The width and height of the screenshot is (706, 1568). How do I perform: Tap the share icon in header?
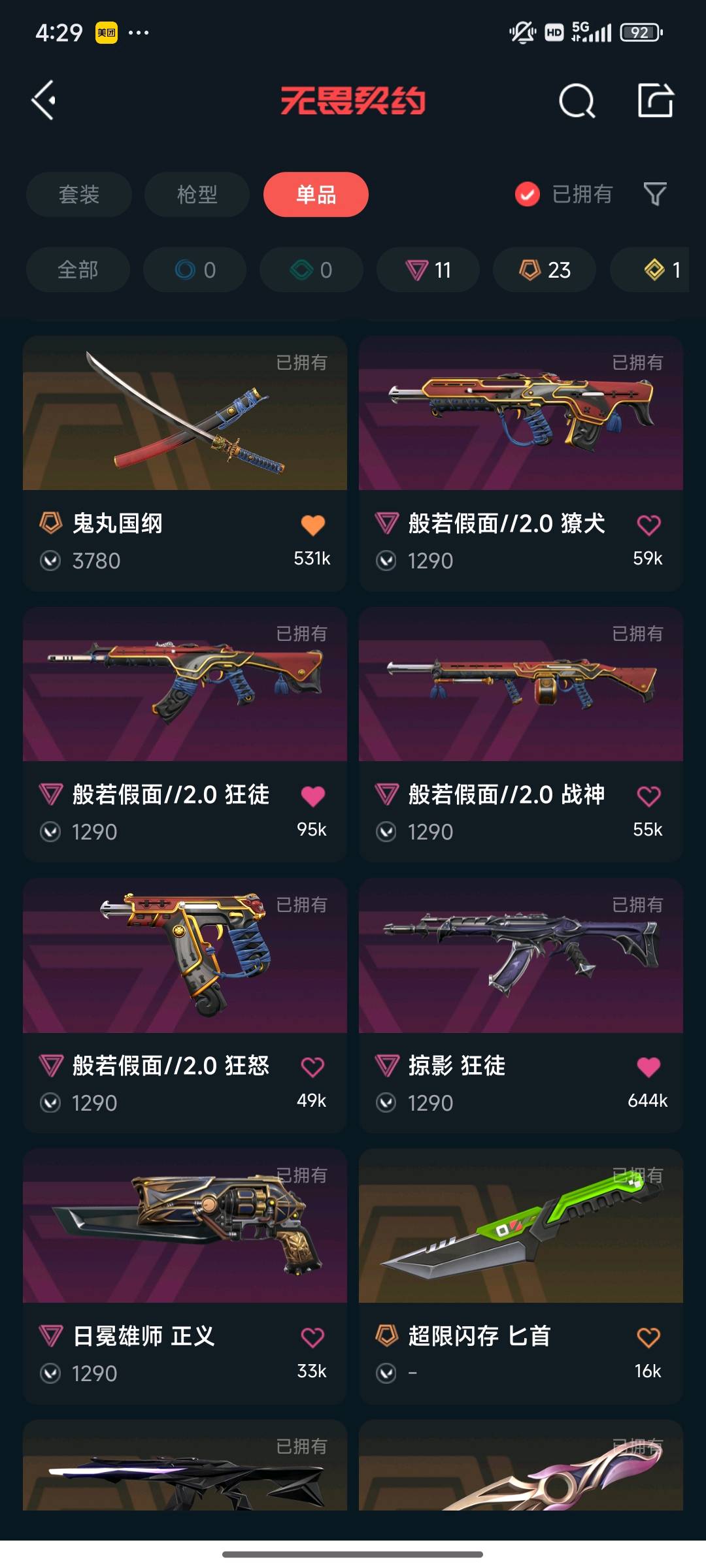655,101
